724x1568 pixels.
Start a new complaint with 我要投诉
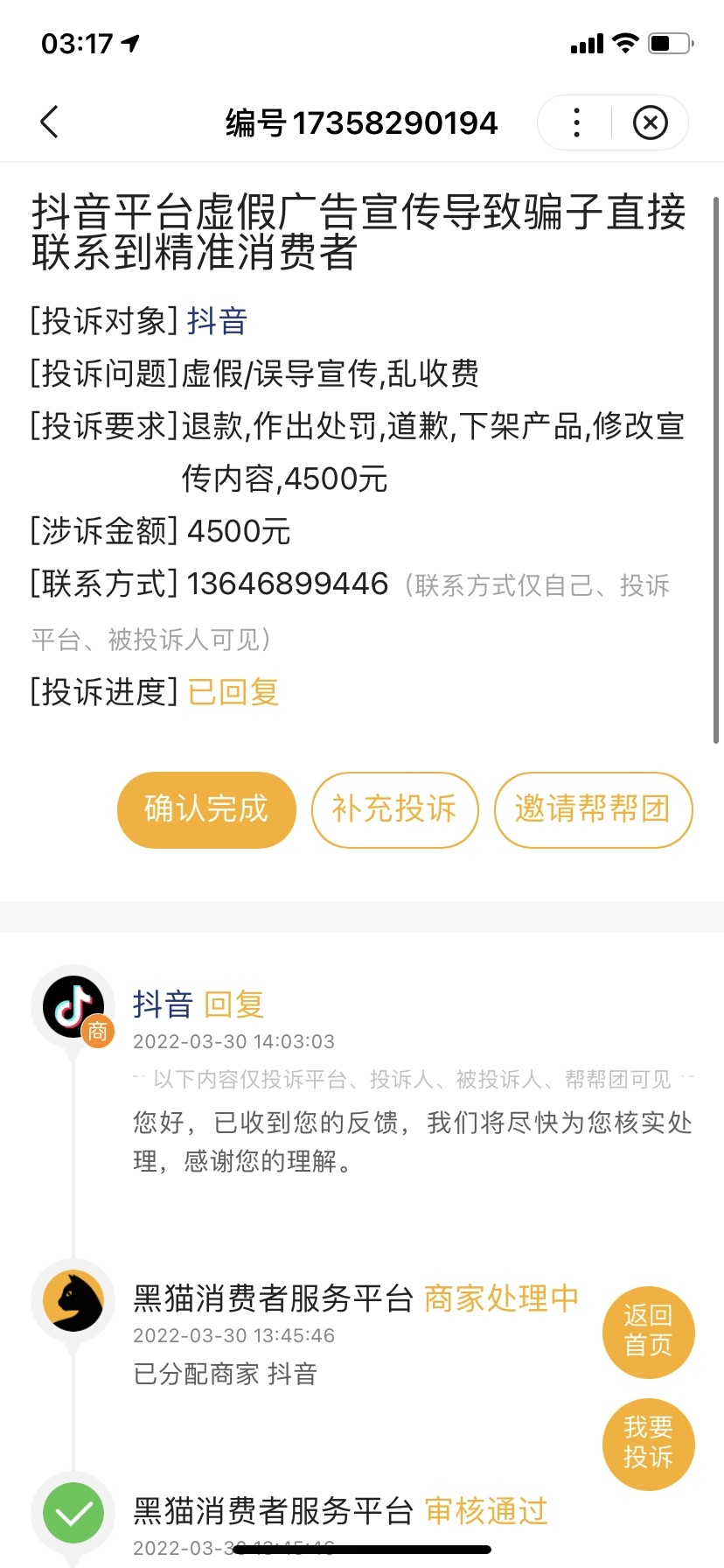click(x=648, y=1444)
